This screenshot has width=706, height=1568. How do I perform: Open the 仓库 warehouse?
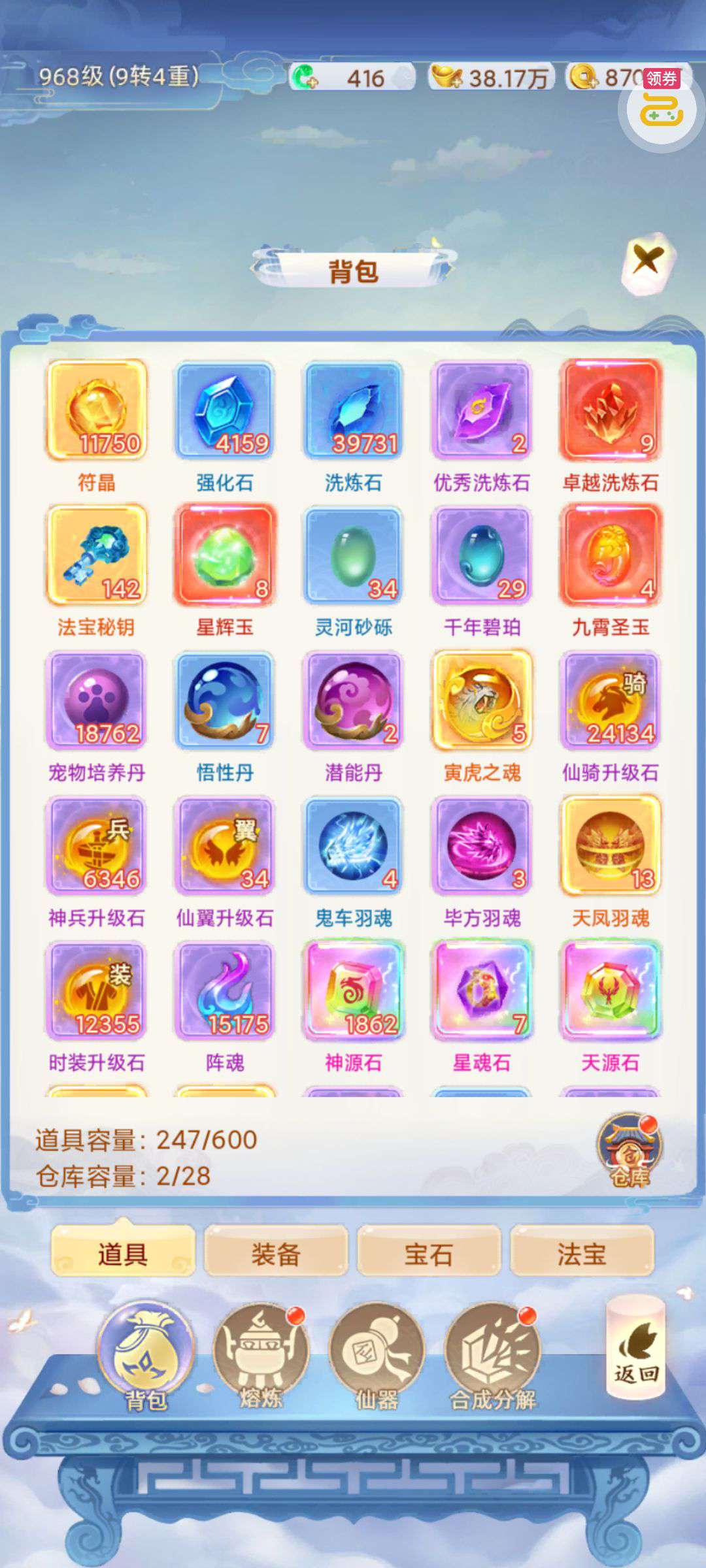click(x=630, y=1151)
